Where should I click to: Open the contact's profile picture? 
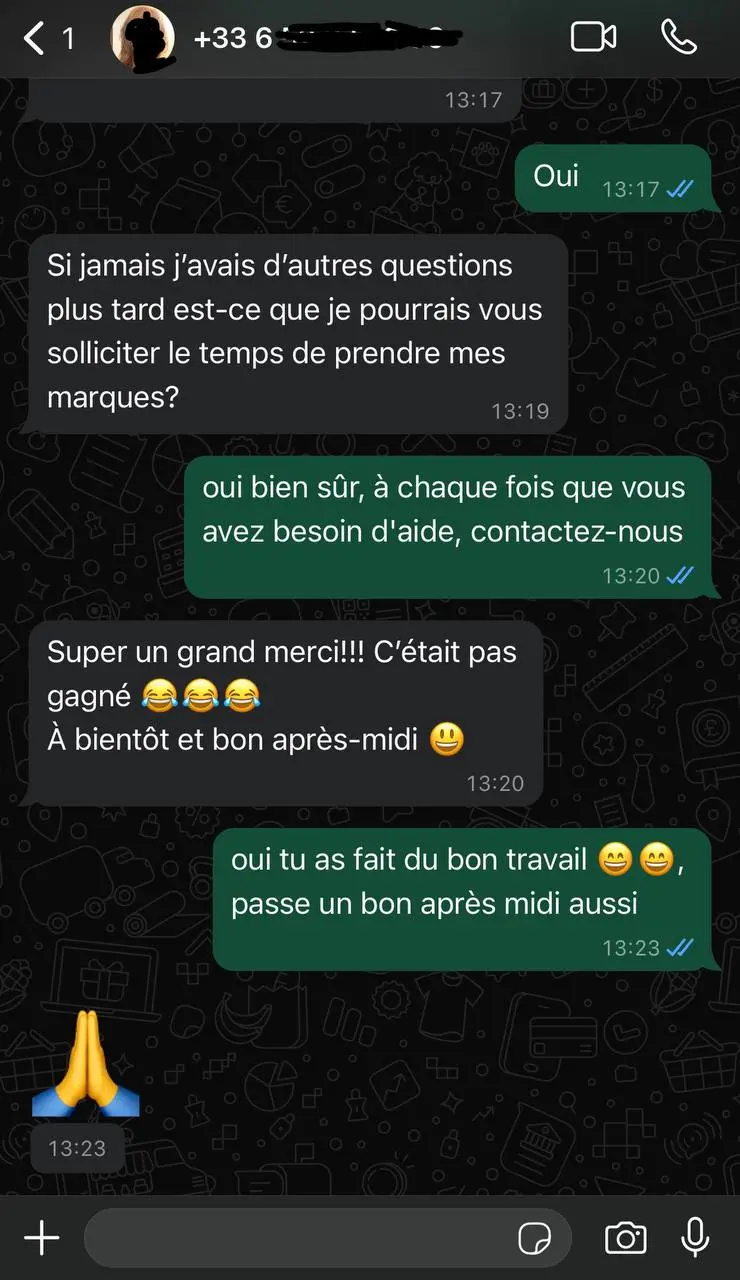pos(142,38)
